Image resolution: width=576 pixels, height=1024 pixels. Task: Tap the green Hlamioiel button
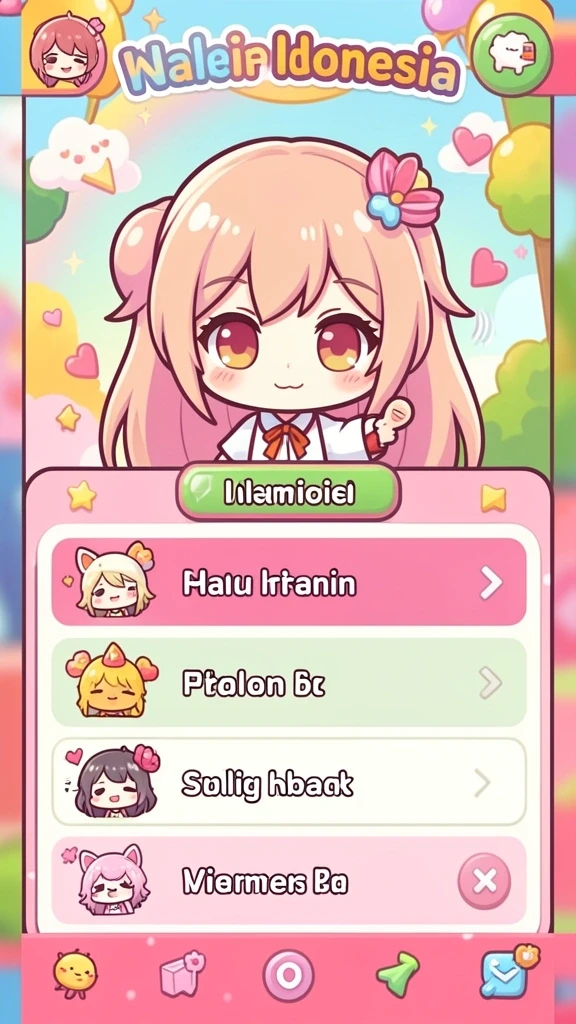[x=288, y=493]
